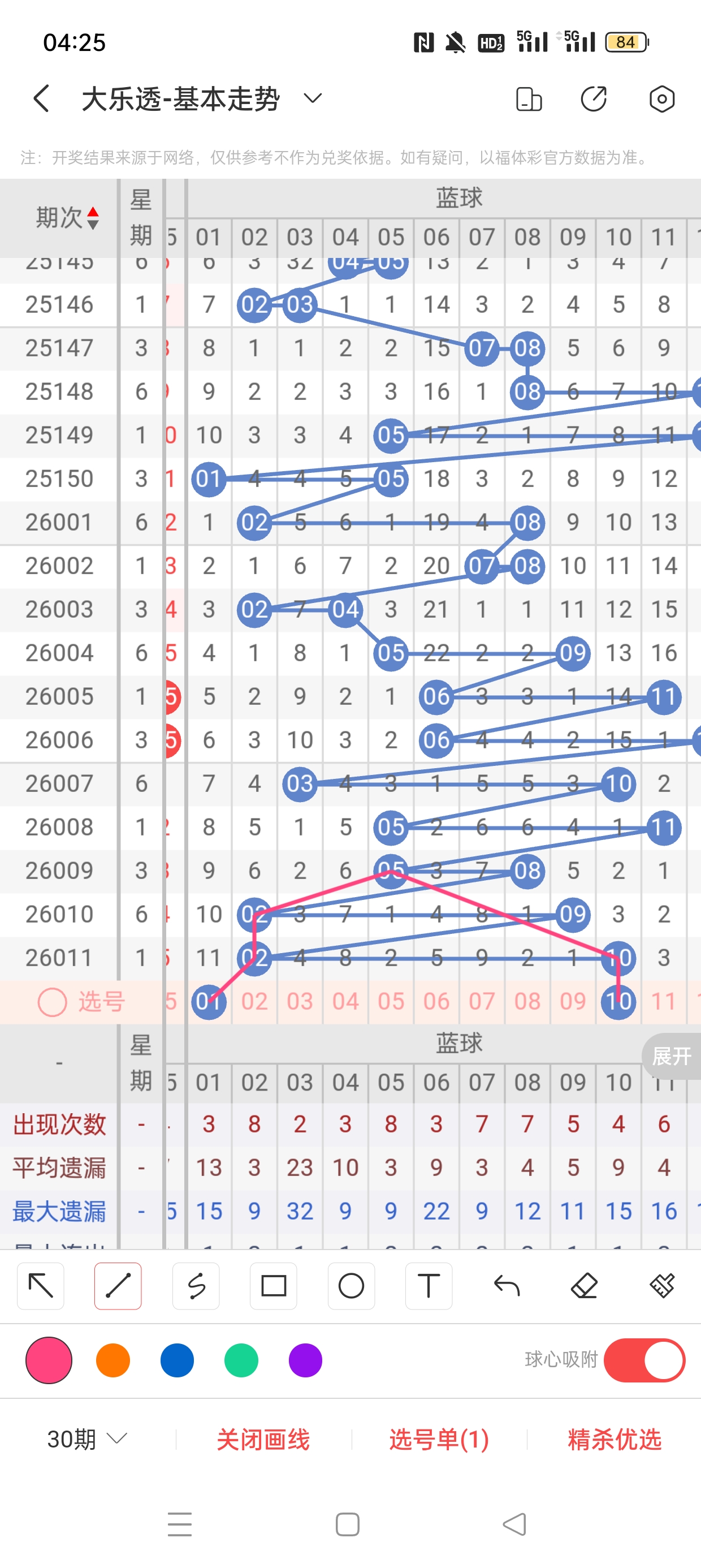Select the arrow drawing tool
701x1568 pixels.
[x=41, y=1286]
